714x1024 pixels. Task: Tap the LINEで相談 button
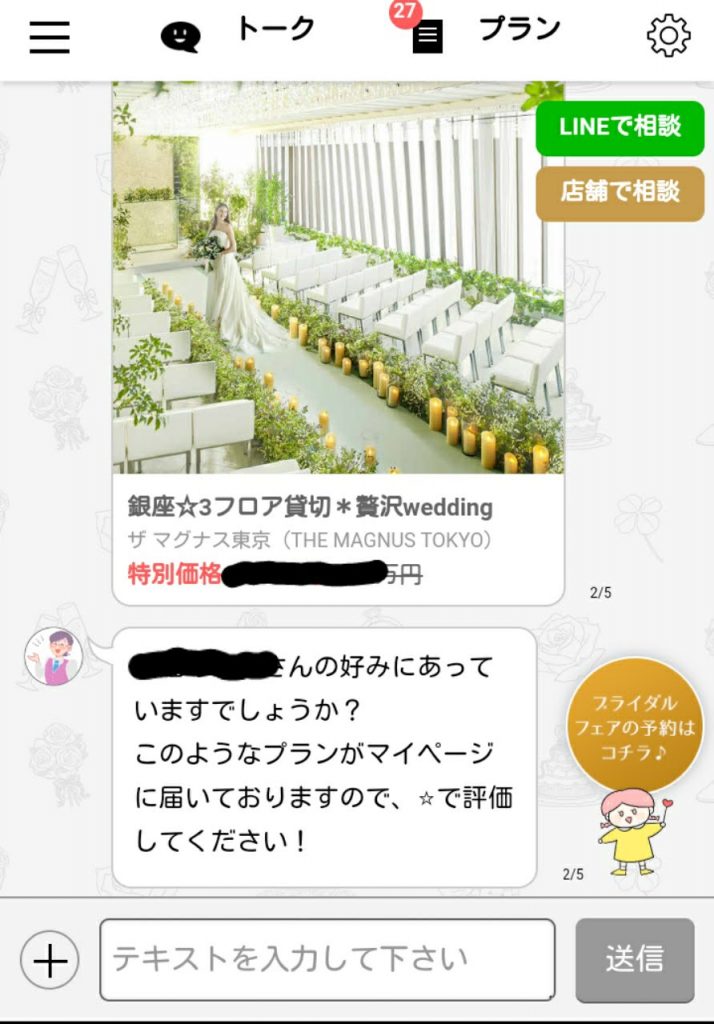point(620,128)
